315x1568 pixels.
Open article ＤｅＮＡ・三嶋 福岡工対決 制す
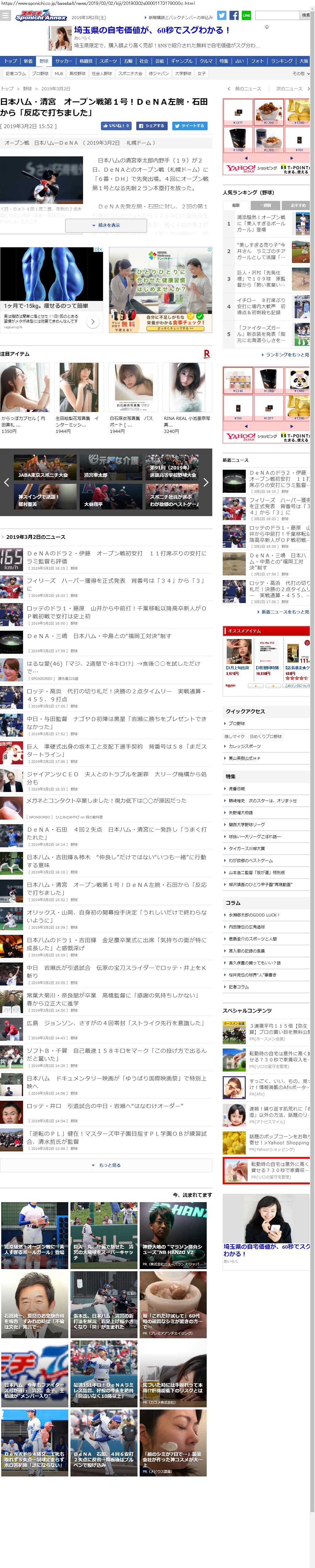click(99, 636)
